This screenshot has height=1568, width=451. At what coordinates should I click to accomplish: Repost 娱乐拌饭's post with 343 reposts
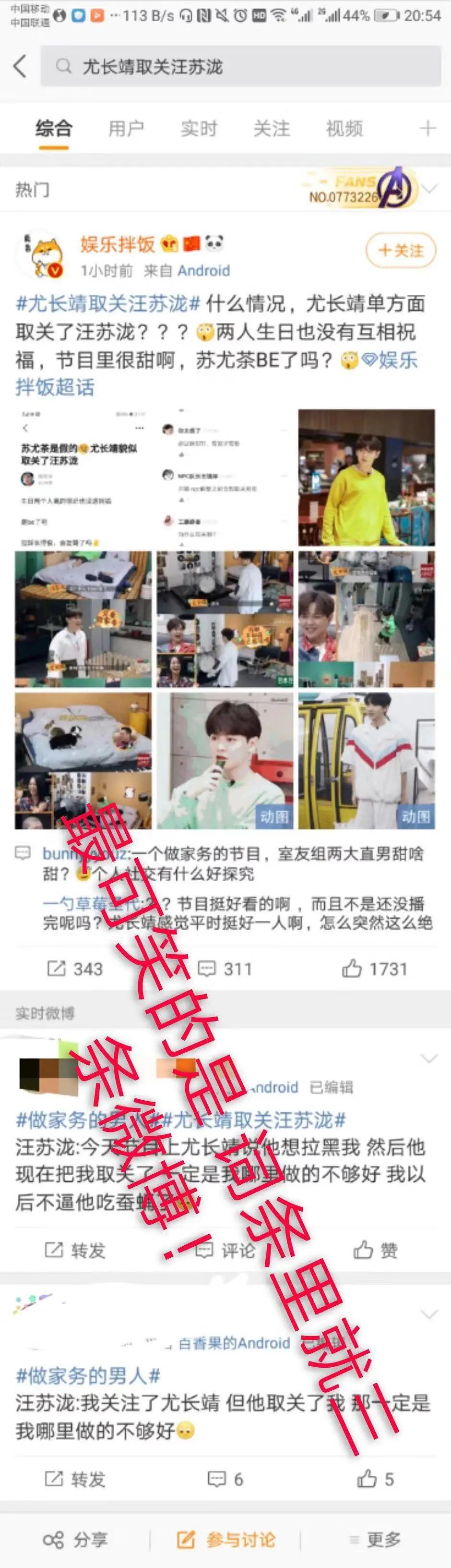pyautogui.click(x=75, y=969)
